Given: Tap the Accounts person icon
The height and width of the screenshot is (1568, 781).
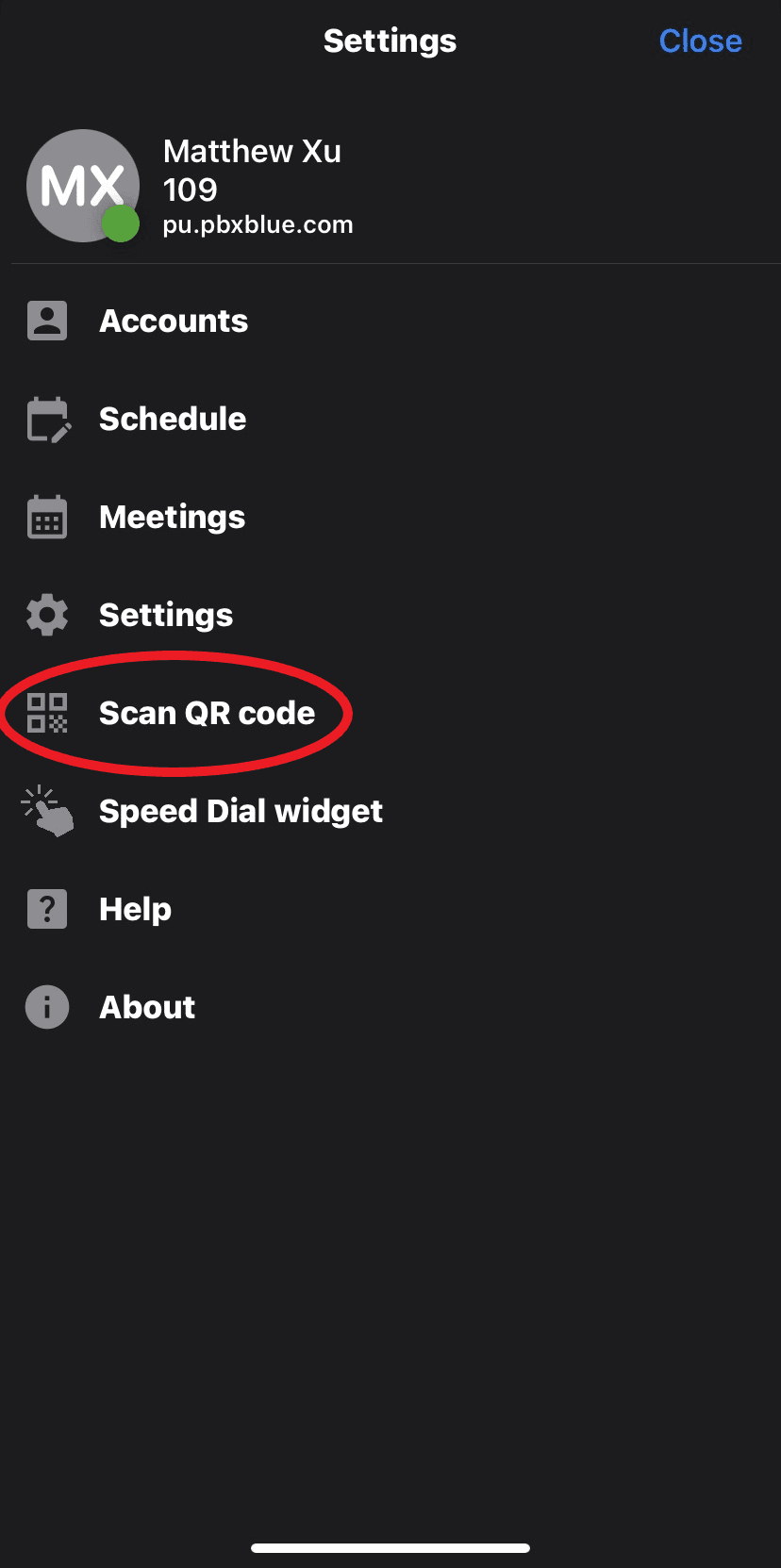Looking at the screenshot, I should 46,320.
